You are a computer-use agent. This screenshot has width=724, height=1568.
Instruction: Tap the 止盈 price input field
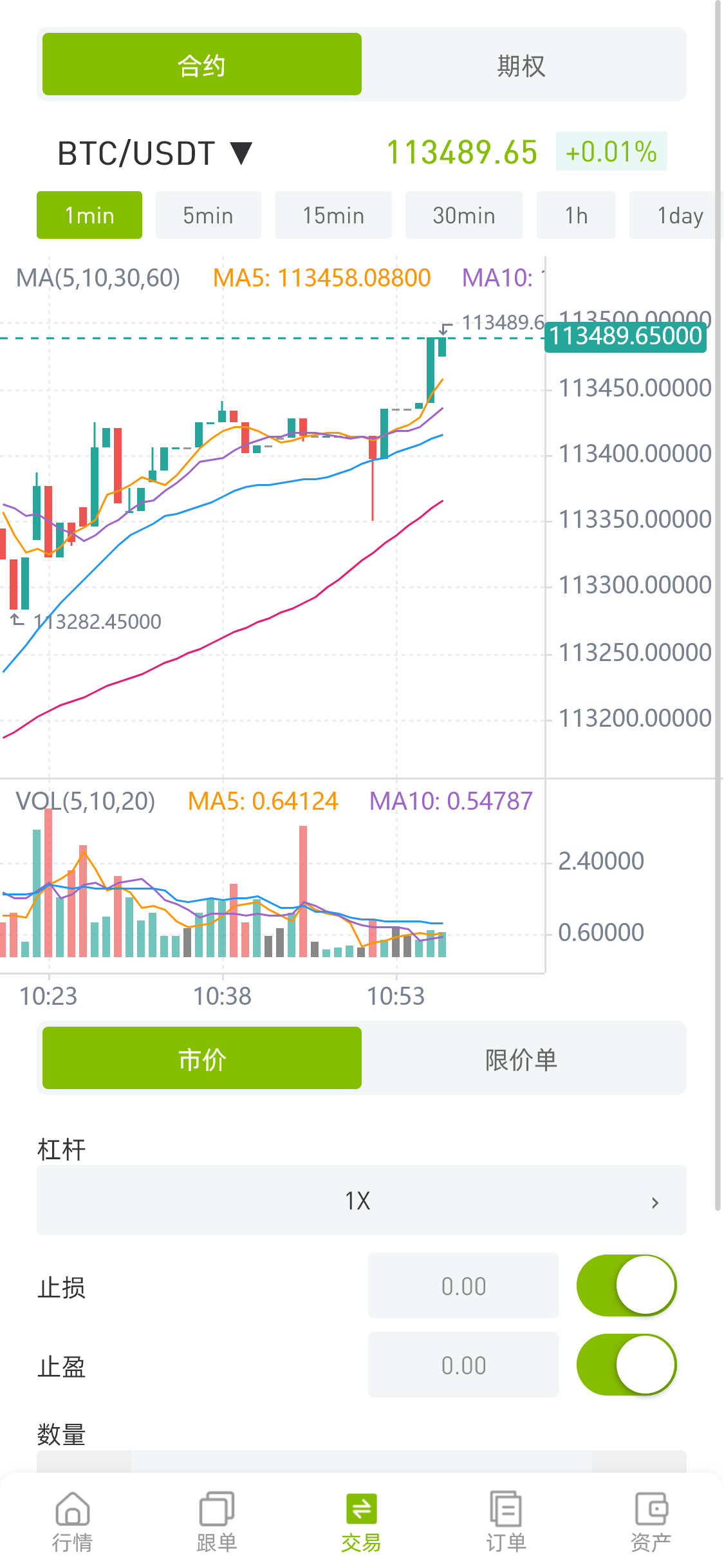(463, 1365)
